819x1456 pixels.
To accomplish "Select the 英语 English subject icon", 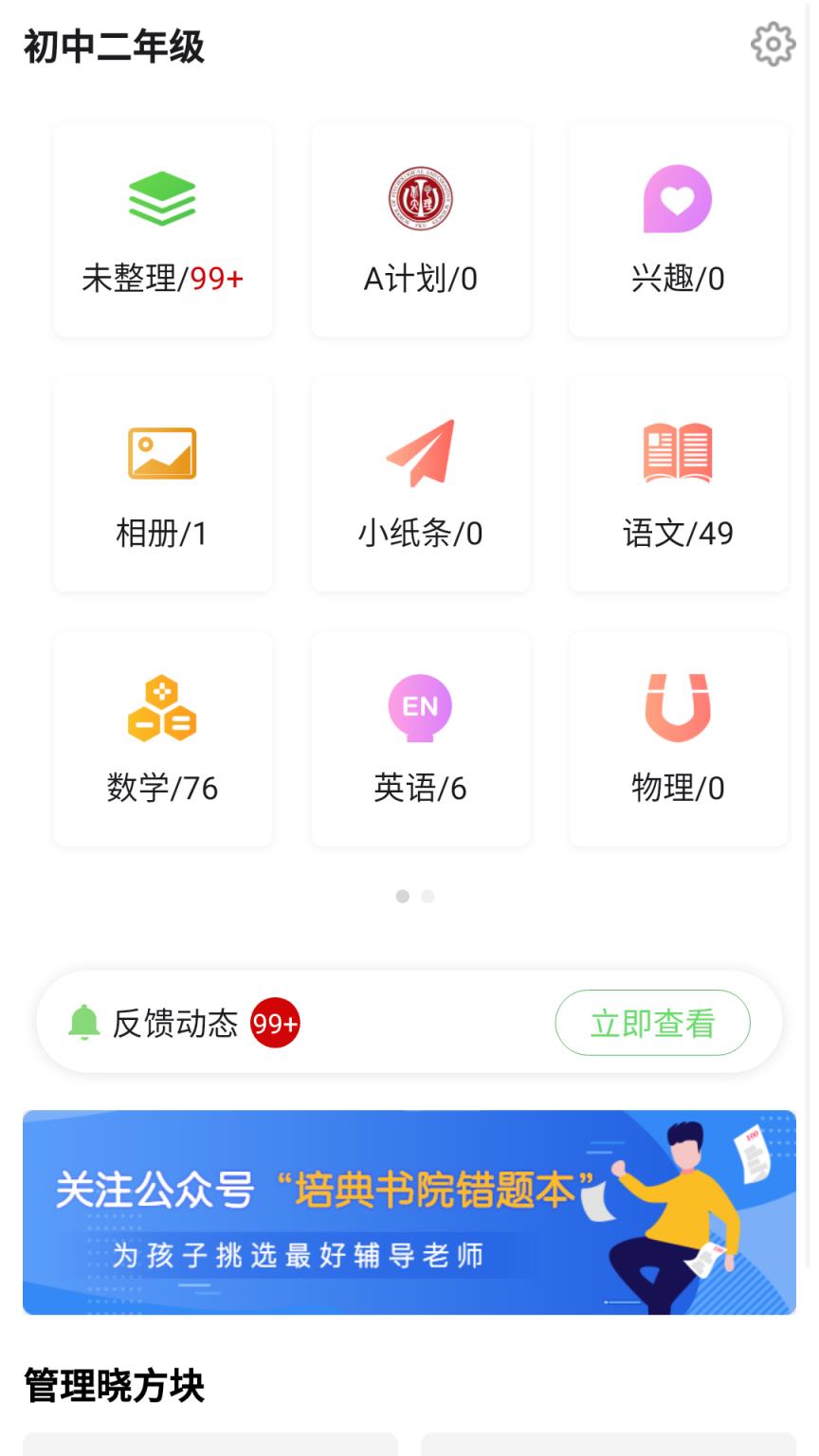I will (x=420, y=706).
